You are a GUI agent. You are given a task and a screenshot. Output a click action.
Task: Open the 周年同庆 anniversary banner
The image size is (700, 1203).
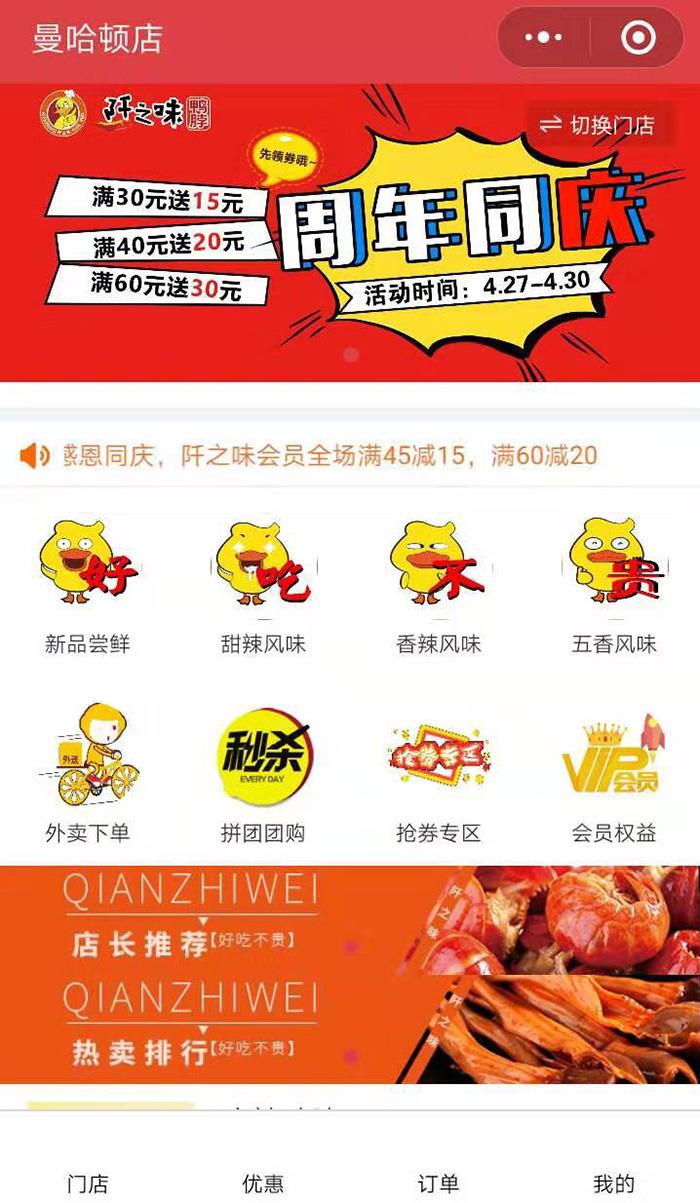350,233
